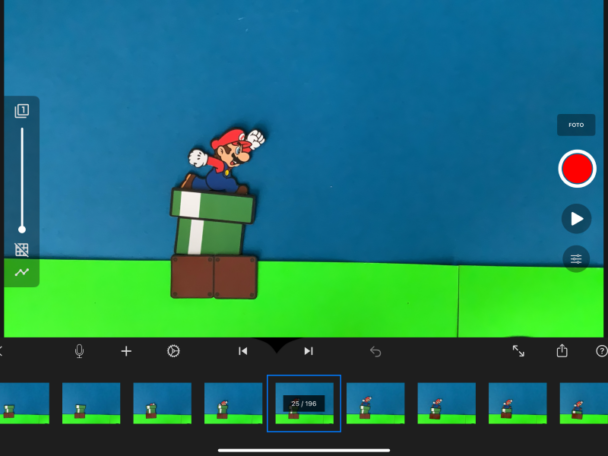Tap the microphone to record audio
The height and width of the screenshot is (456, 608).
pyautogui.click(x=79, y=351)
